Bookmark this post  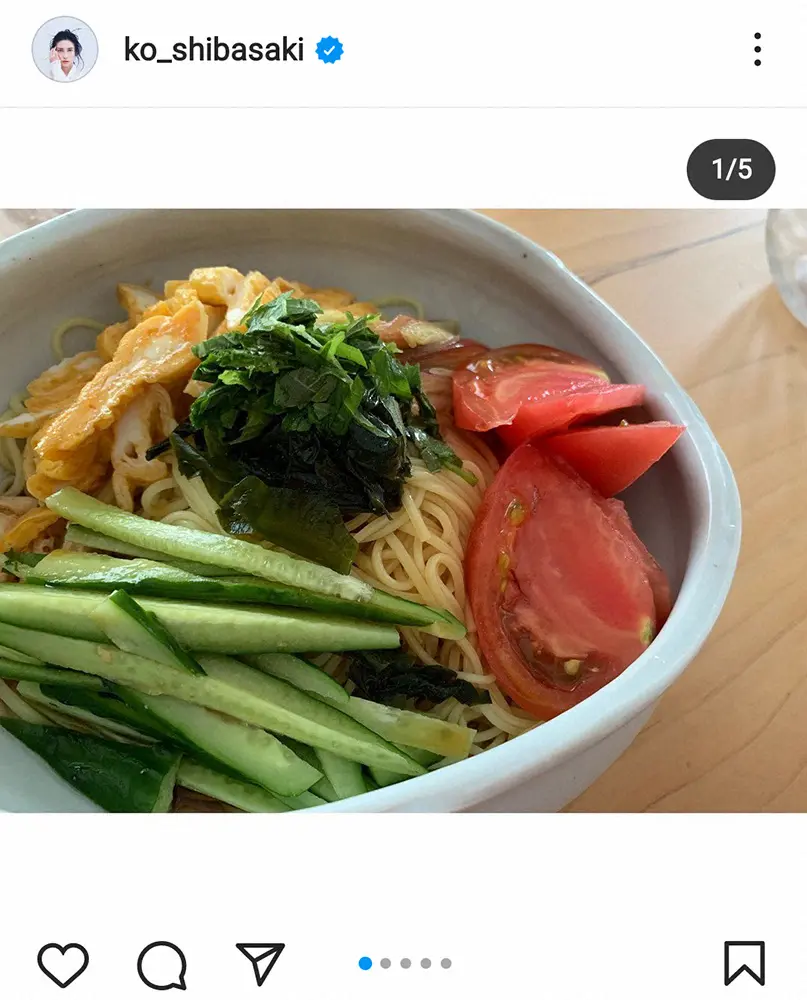[x=744, y=963]
